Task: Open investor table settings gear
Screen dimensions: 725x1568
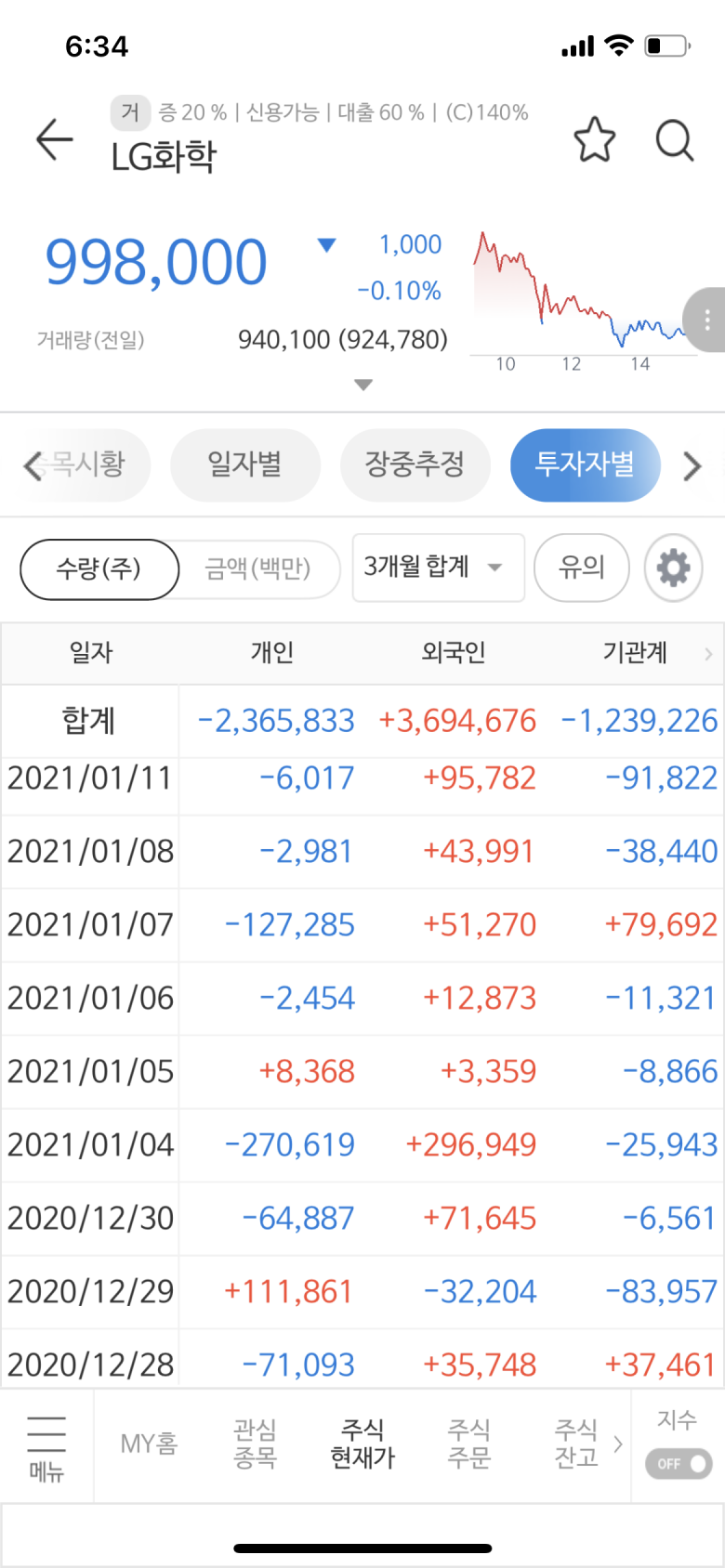Action: tap(673, 568)
